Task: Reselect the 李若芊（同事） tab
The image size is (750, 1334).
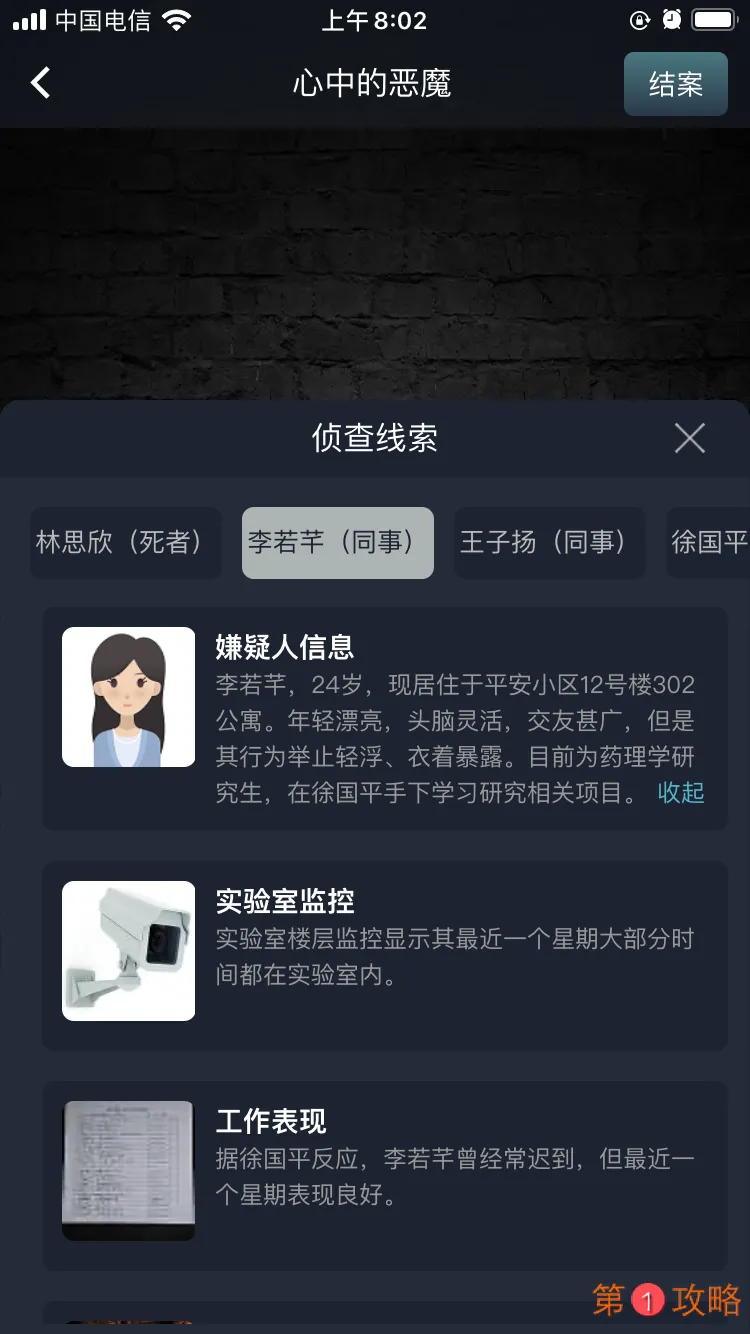Action: [x=337, y=543]
